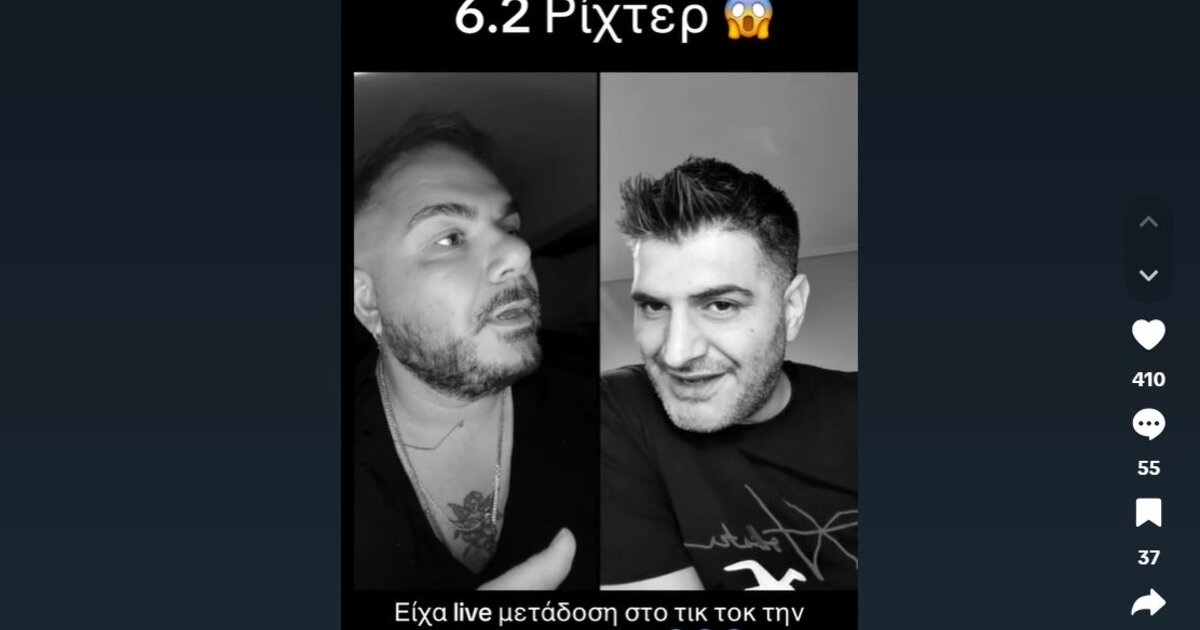
Task: Open the comments section
Action: click(x=1148, y=425)
